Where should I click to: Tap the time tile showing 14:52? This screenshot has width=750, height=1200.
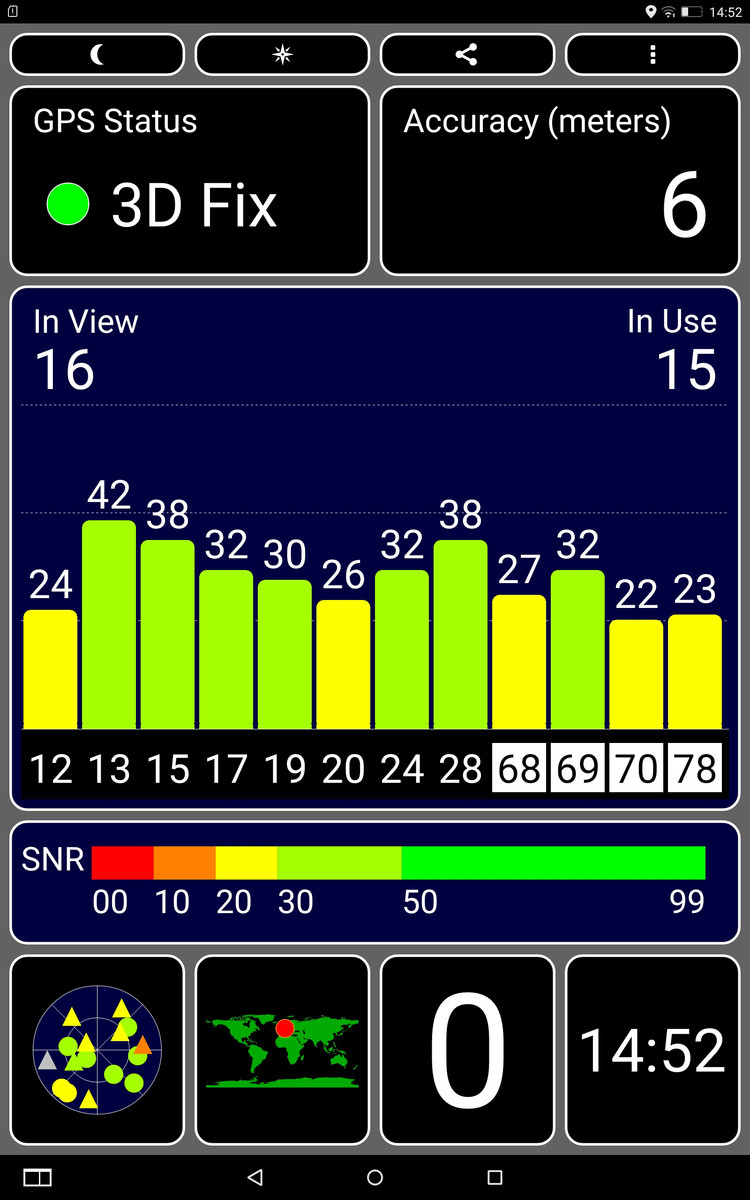coord(653,1050)
